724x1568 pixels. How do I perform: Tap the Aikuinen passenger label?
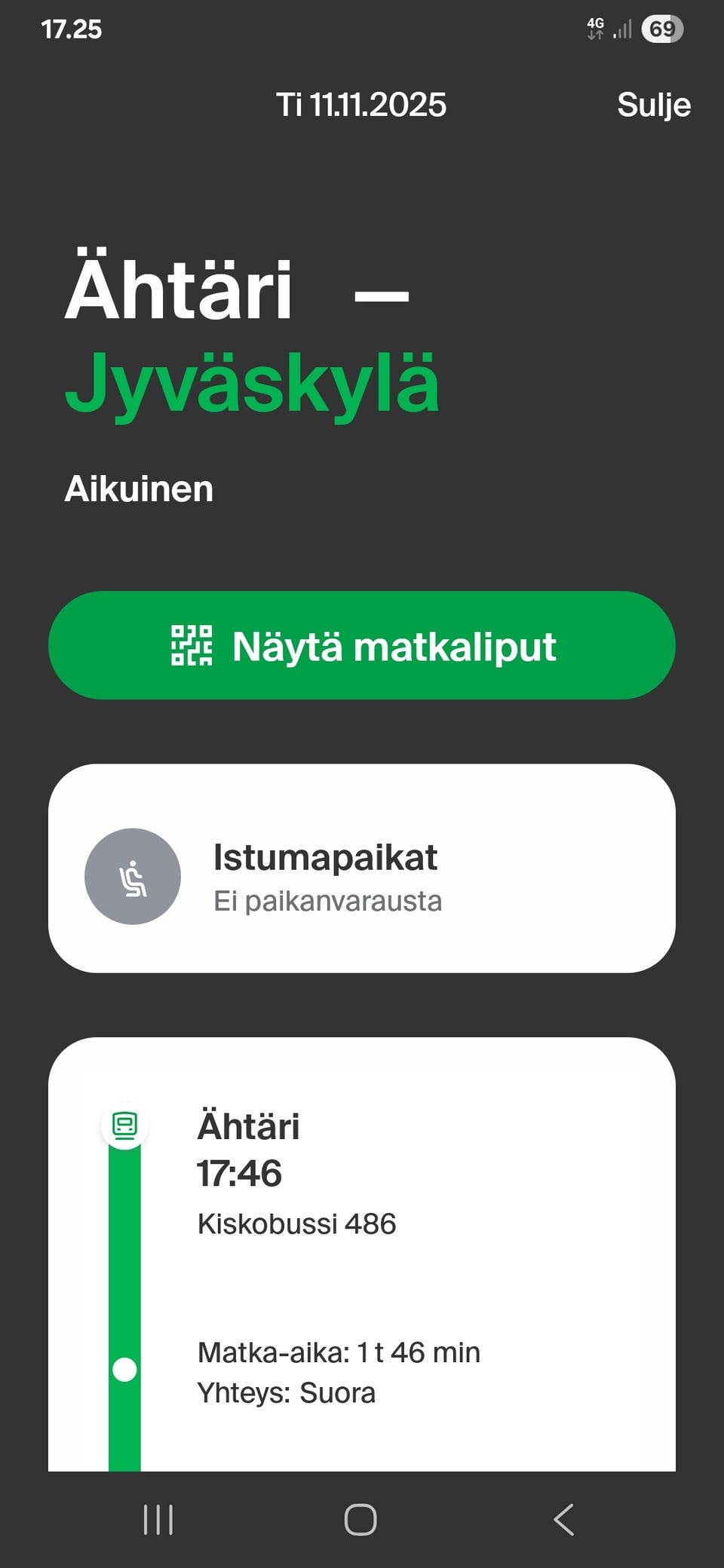[x=139, y=489]
